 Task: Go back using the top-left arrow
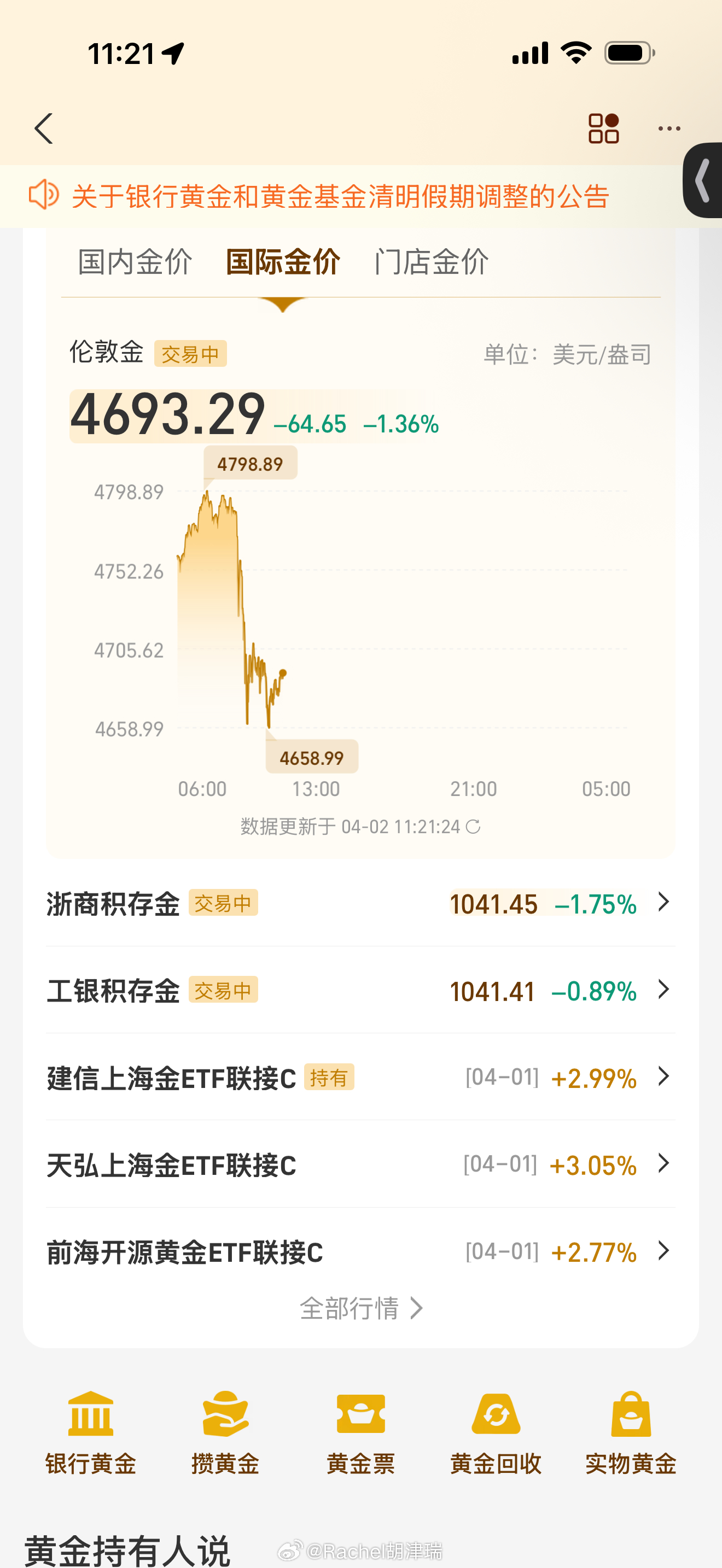coord(44,128)
